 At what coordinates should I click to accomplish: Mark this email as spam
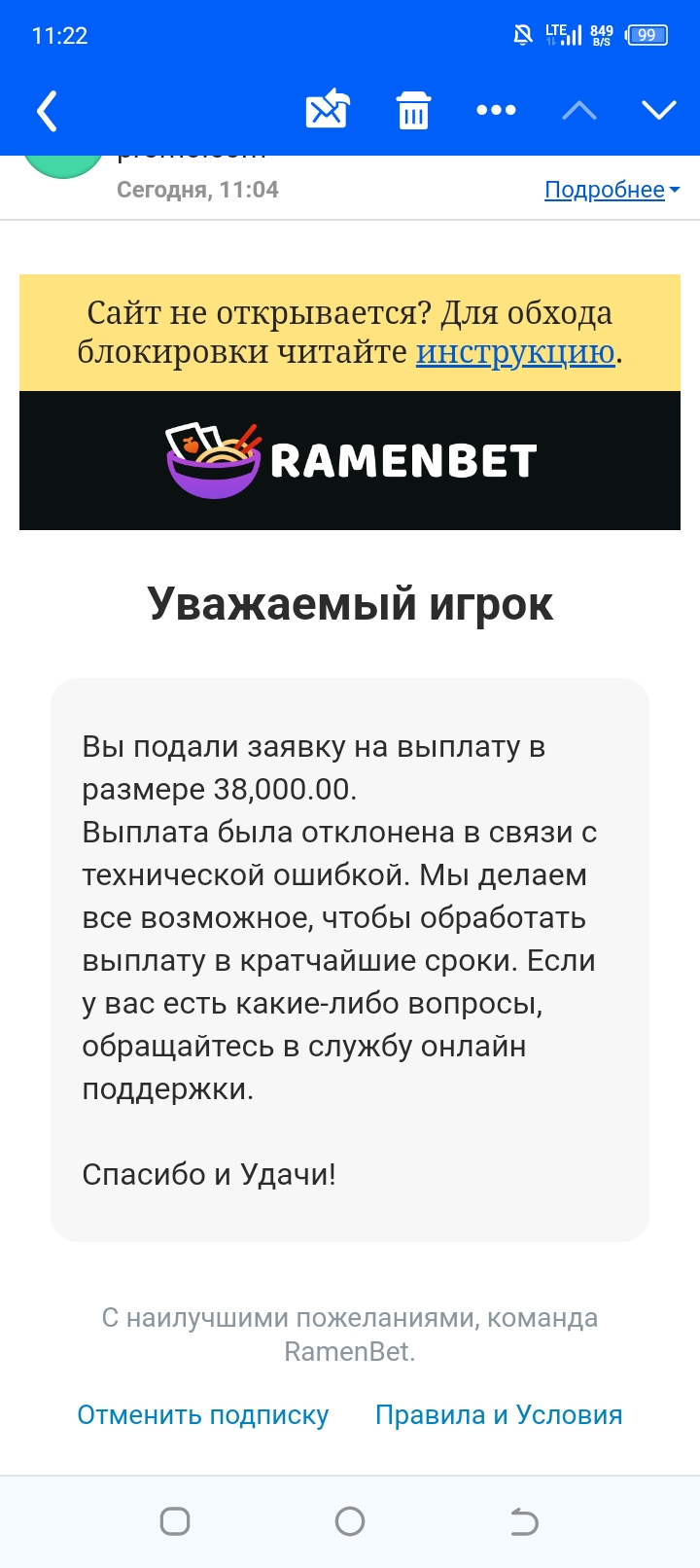(x=328, y=109)
